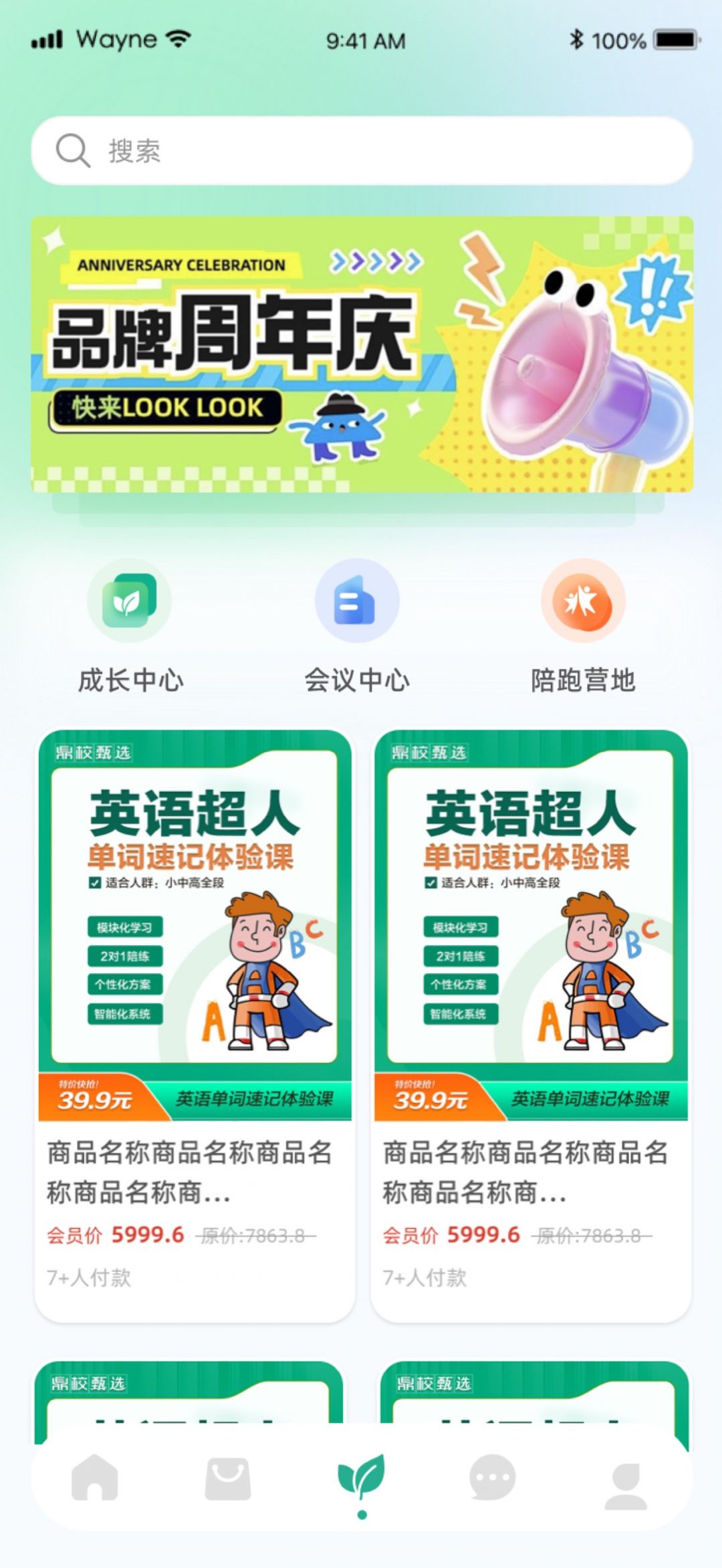Switch to the profile tab
The height and width of the screenshot is (1568, 722).
(626, 1484)
